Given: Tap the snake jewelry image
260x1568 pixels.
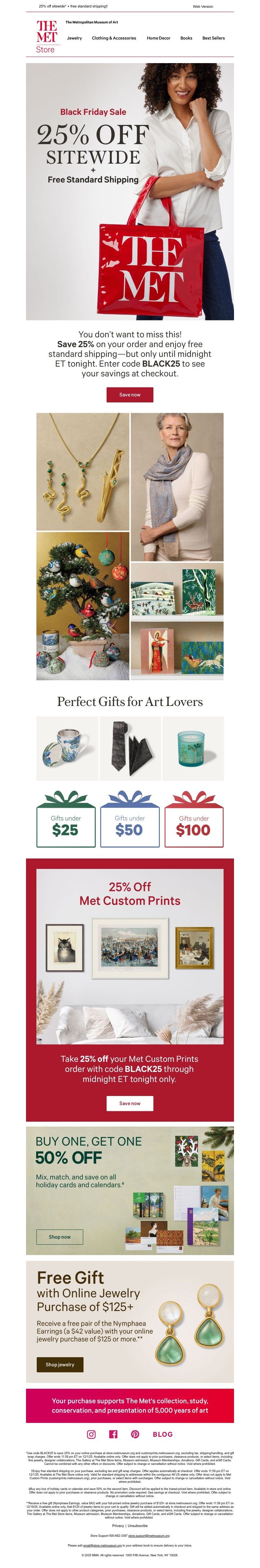Looking at the screenshot, I should (82, 472).
